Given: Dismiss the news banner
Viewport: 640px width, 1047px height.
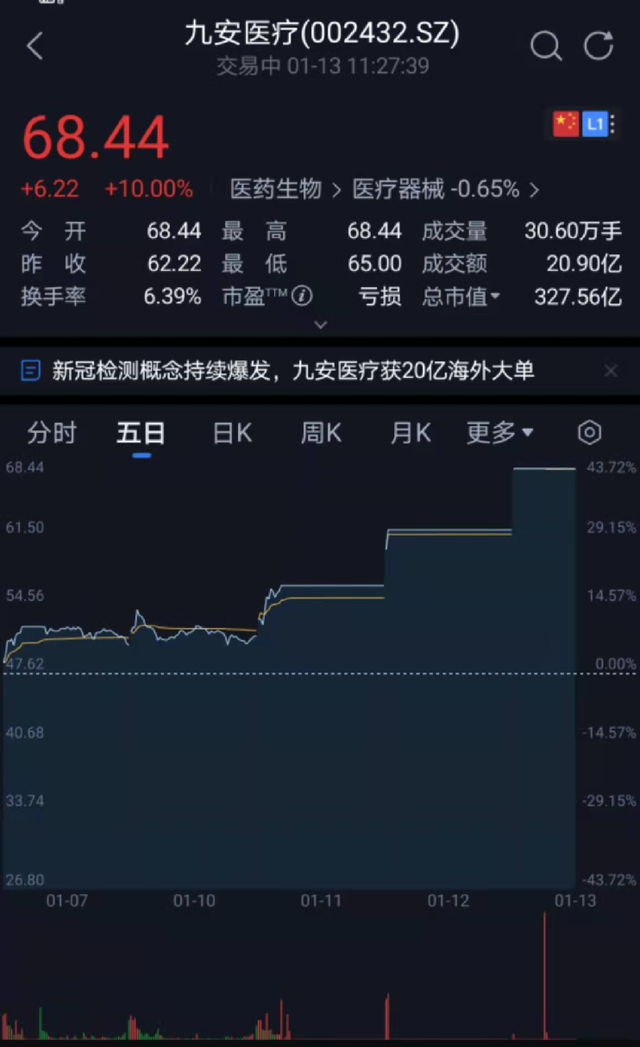Looking at the screenshot, I should coord(611,371).
